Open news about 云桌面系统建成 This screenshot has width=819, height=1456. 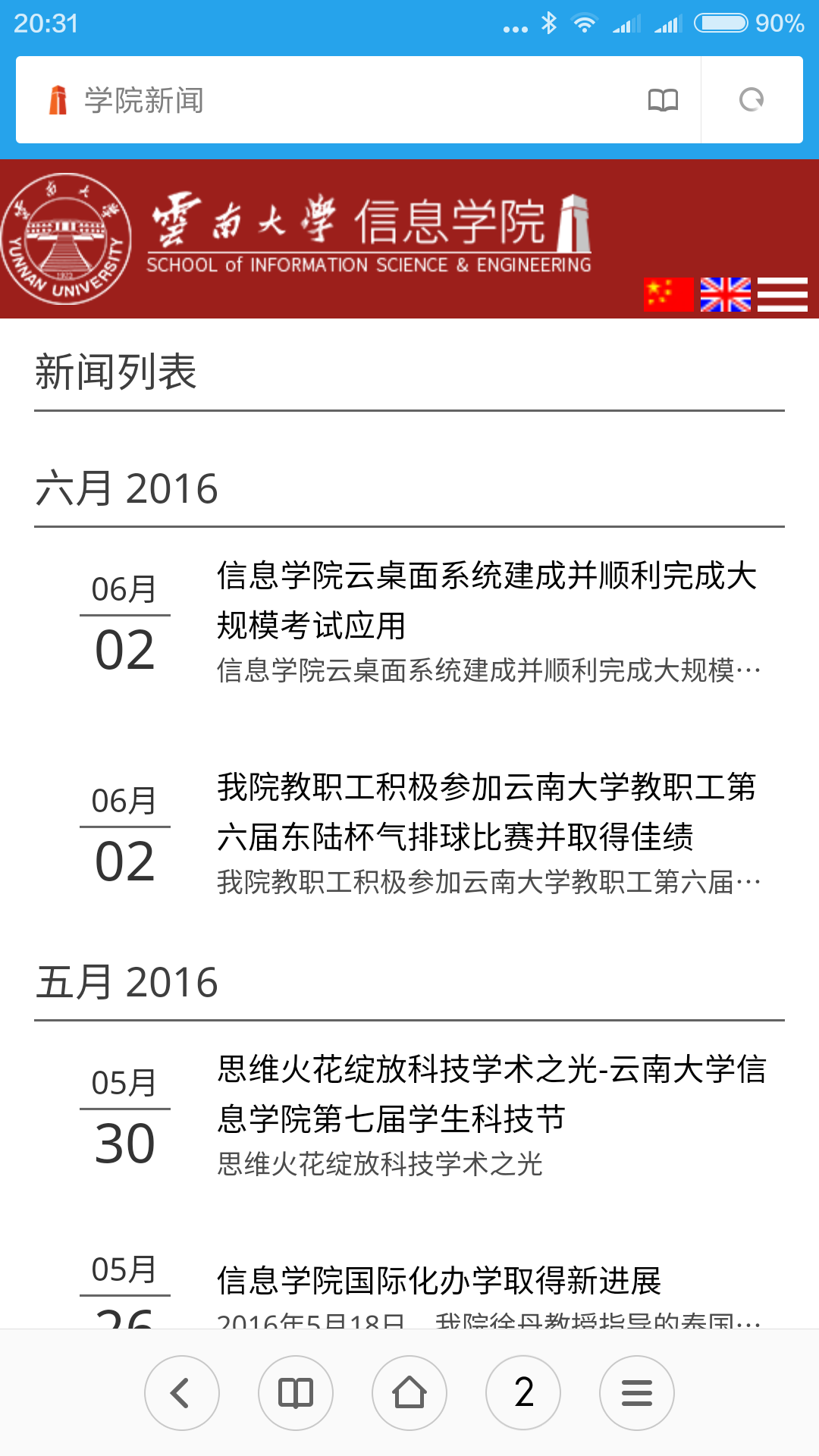tap(487, 601)
